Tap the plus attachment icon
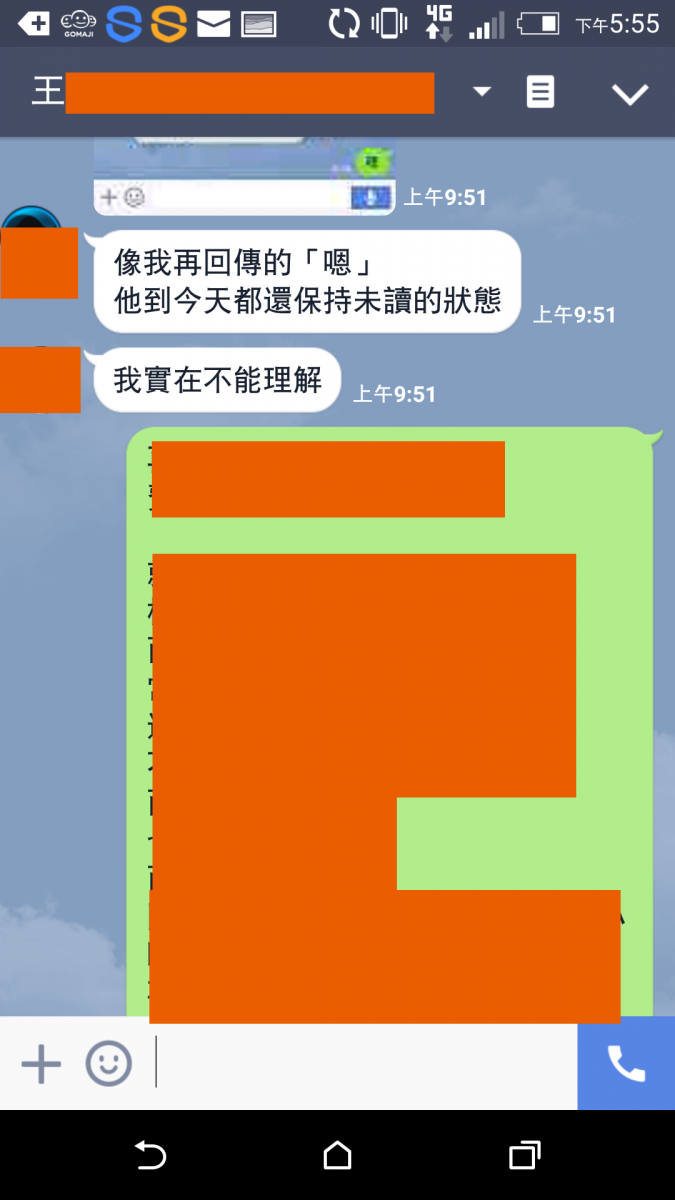Viewport: 675px width, 1200px height. pos(41,1064)
